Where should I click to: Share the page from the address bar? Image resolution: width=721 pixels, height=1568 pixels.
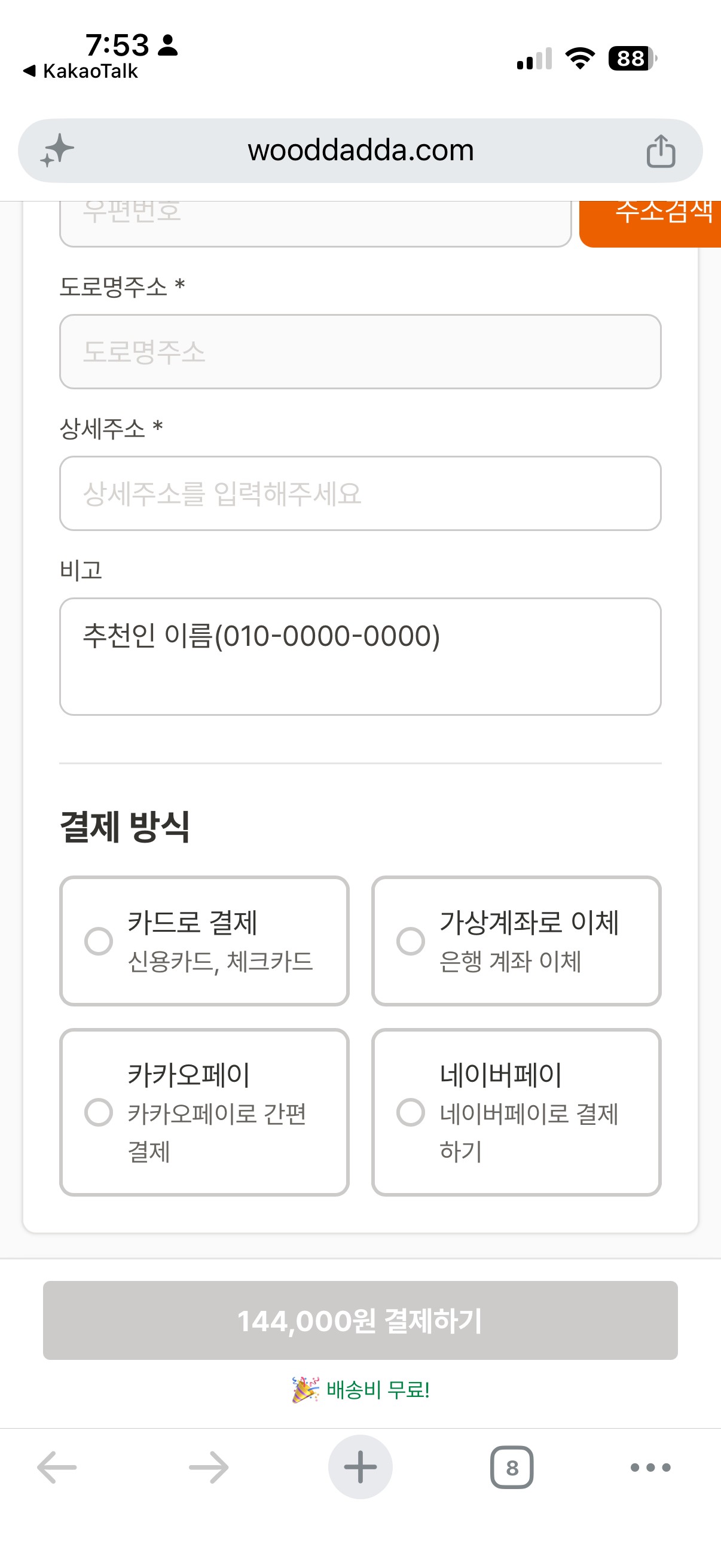click(661, 151)
